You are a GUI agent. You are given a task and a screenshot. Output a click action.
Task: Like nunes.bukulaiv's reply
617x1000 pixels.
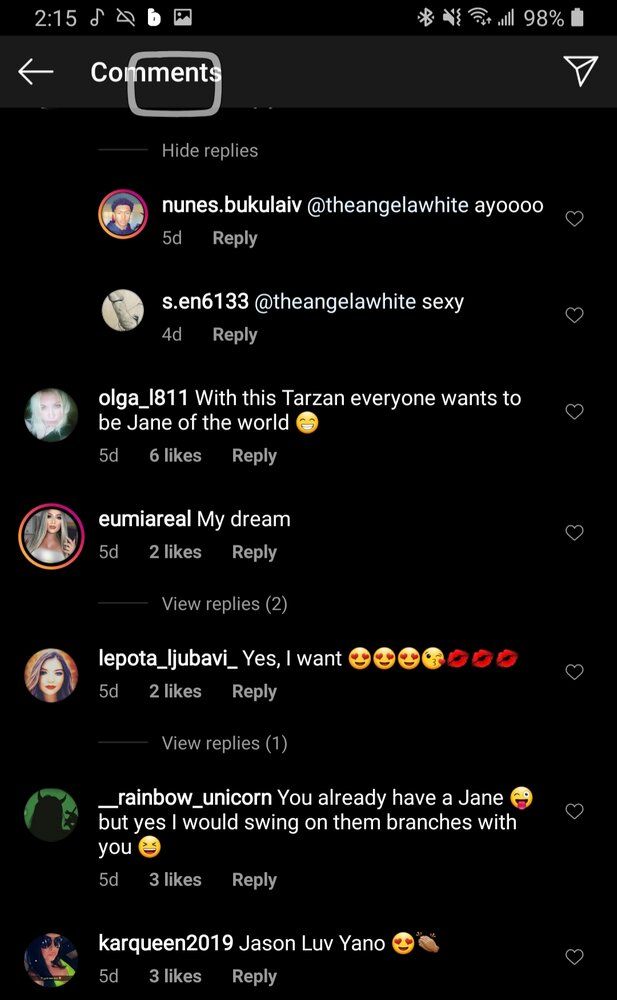(x=574, y=218)
